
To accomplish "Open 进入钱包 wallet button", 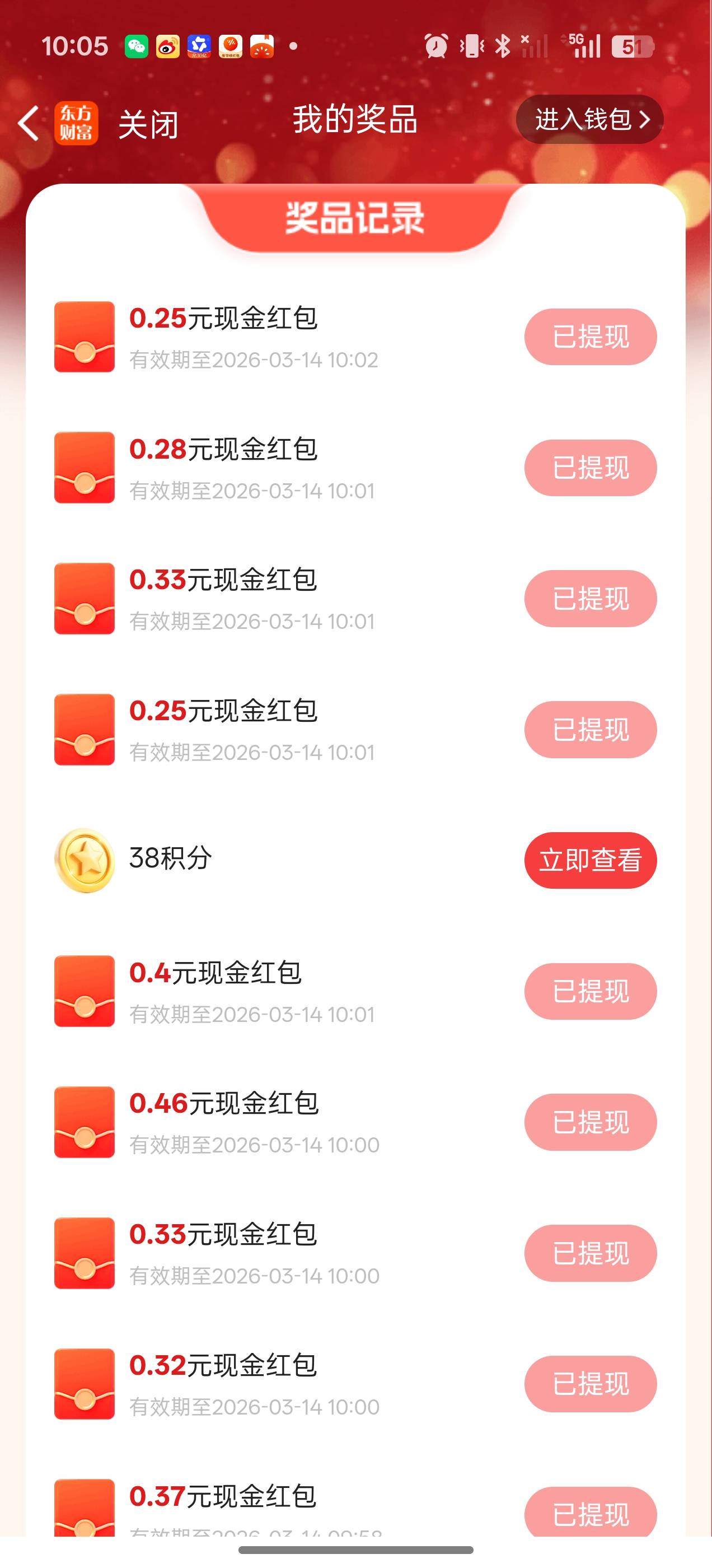I will pos(589,119).
